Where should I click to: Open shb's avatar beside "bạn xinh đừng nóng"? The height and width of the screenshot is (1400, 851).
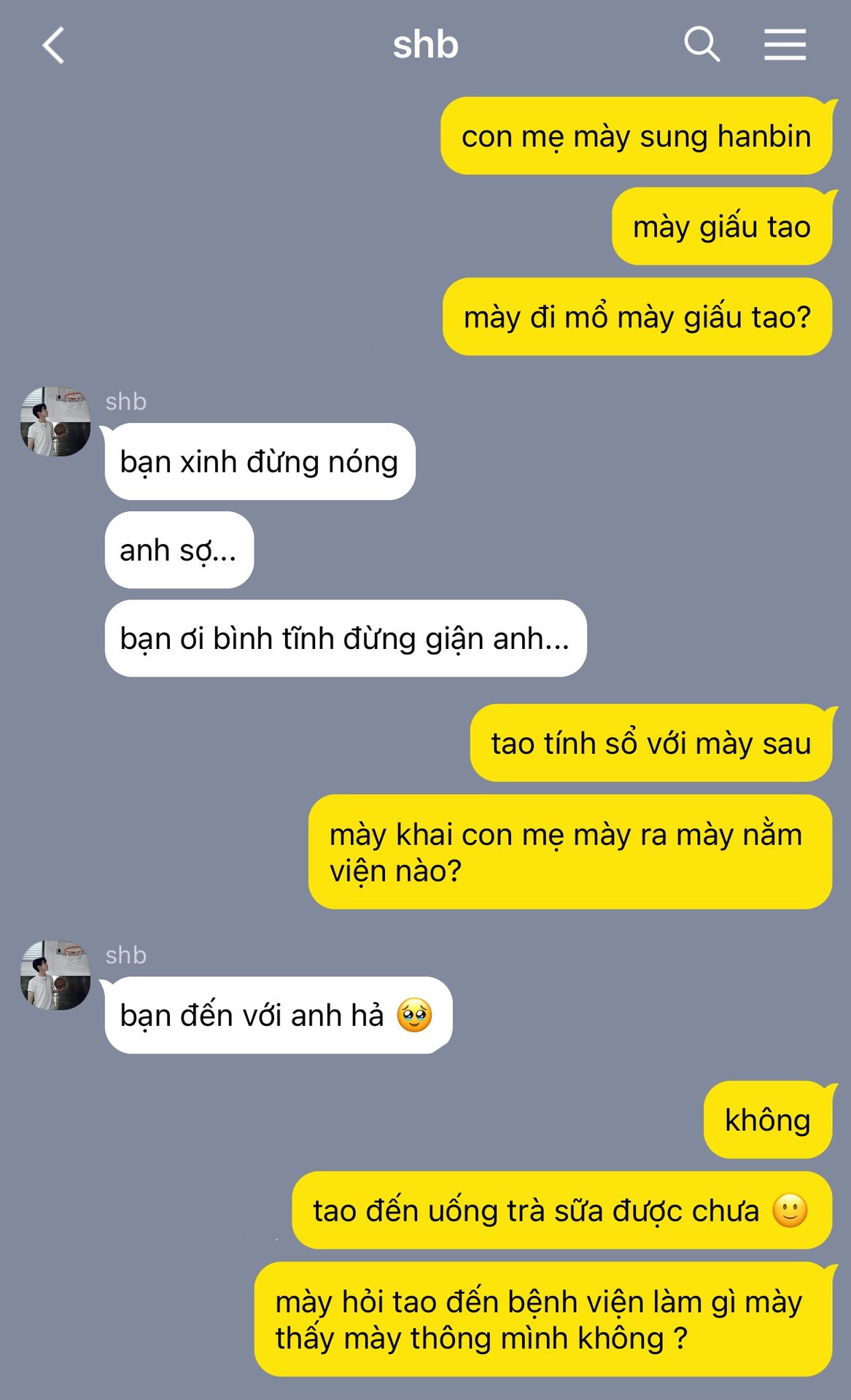(x=55, y=422)
